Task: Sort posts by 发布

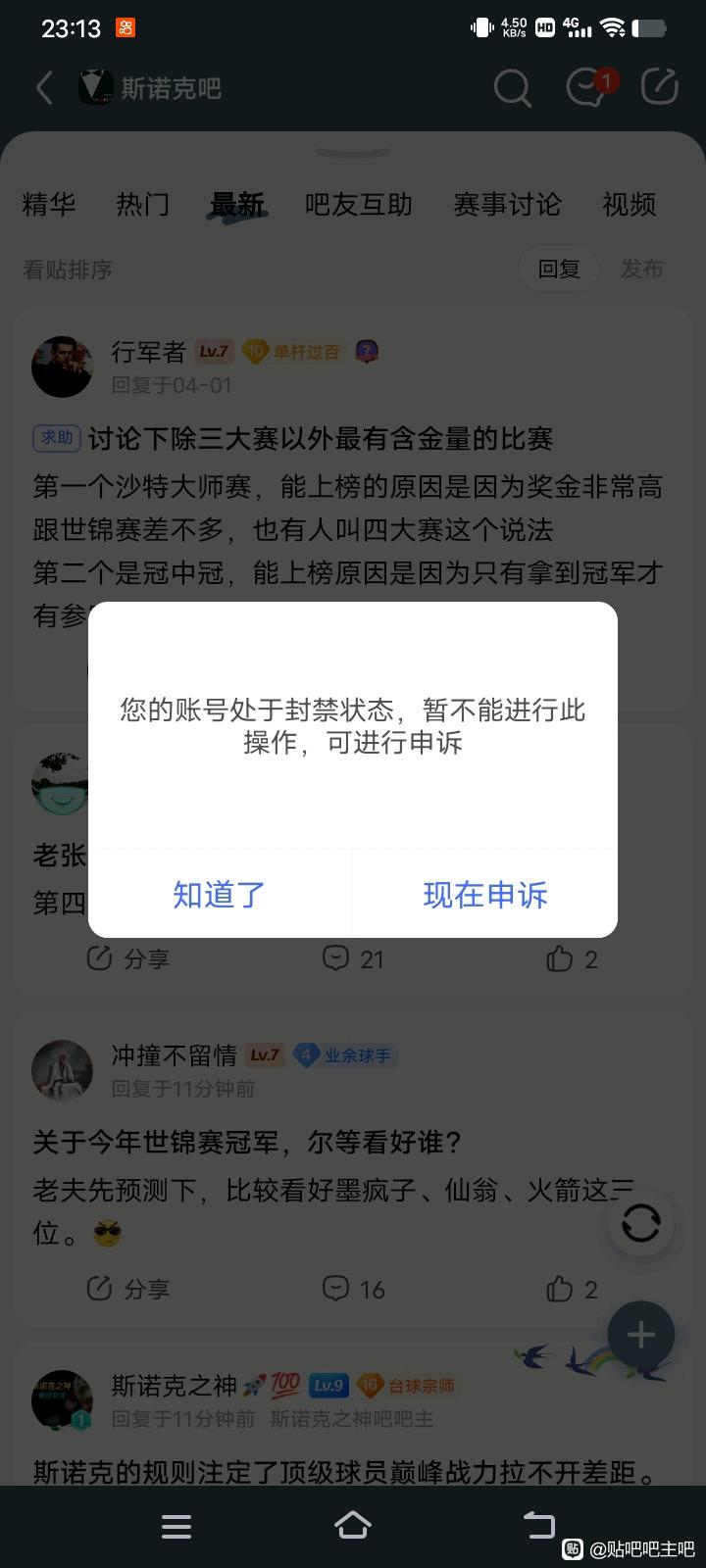Action: click(x=642, y=269)
